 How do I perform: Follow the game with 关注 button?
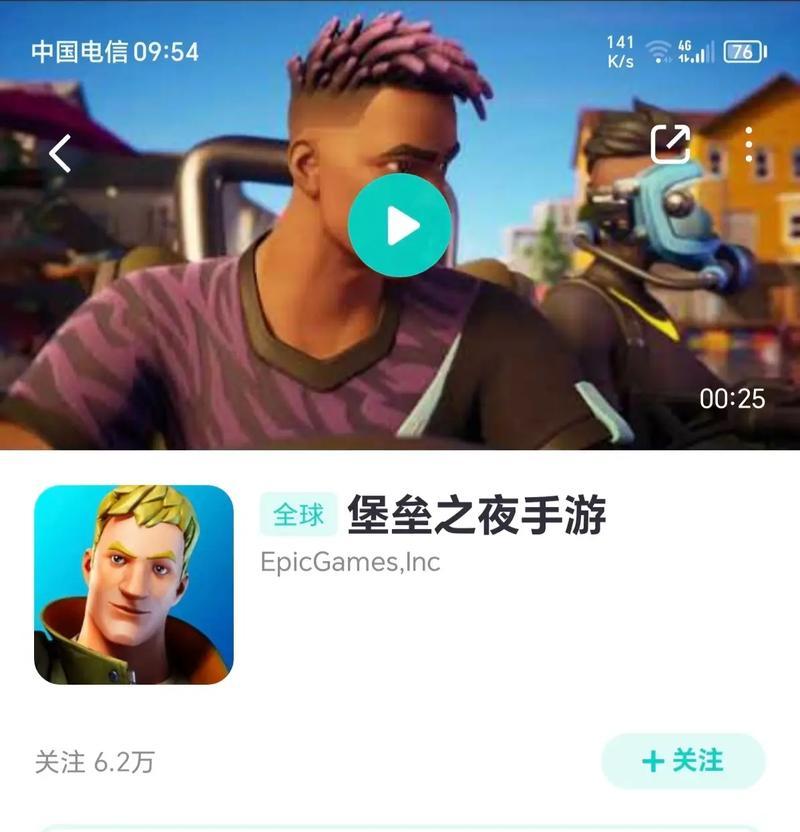click(683, 761)
